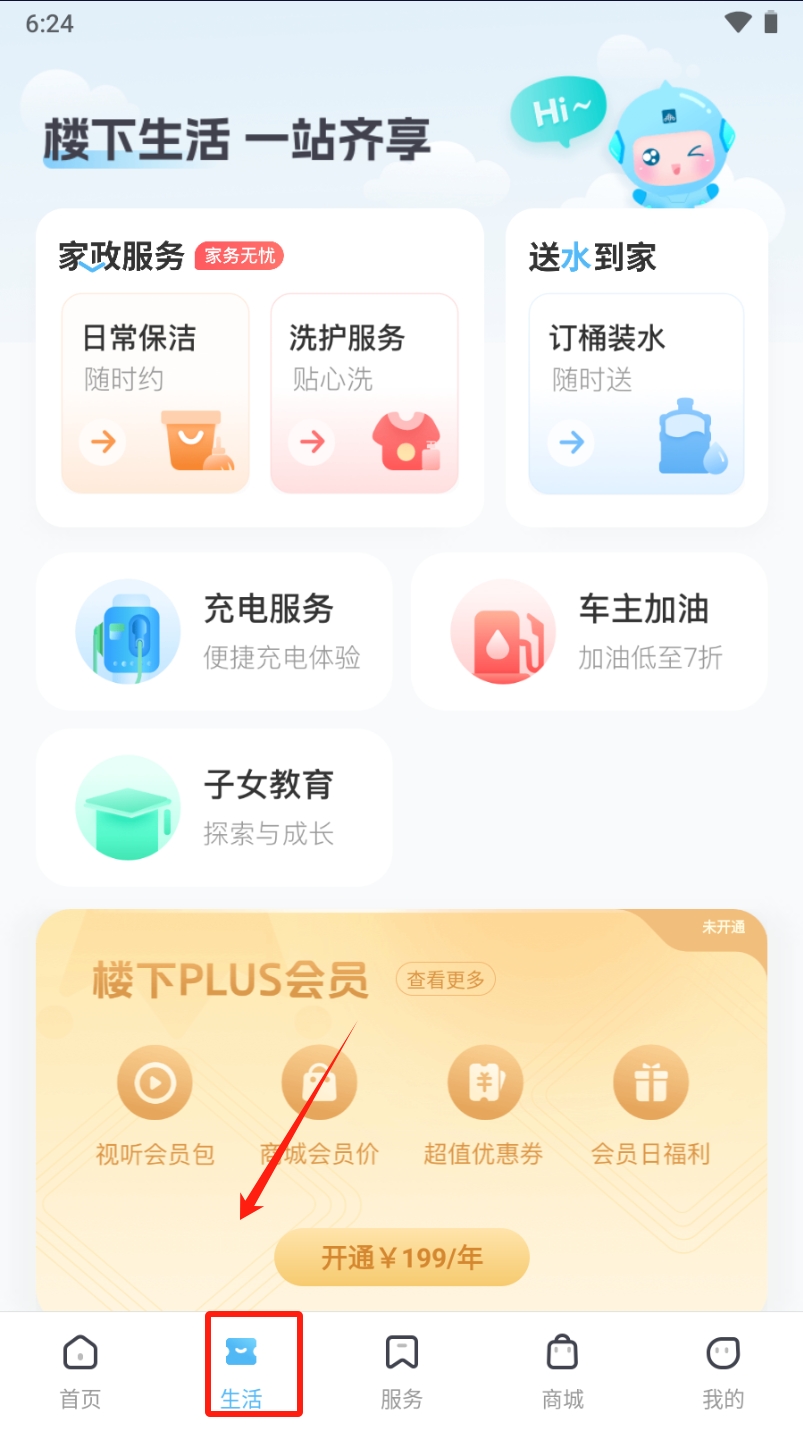Image resolution: width=803 pixels, height=1429 pixels.
Task: Tap 查看更多 on PLUS membership
Action: tap(446, 980)
